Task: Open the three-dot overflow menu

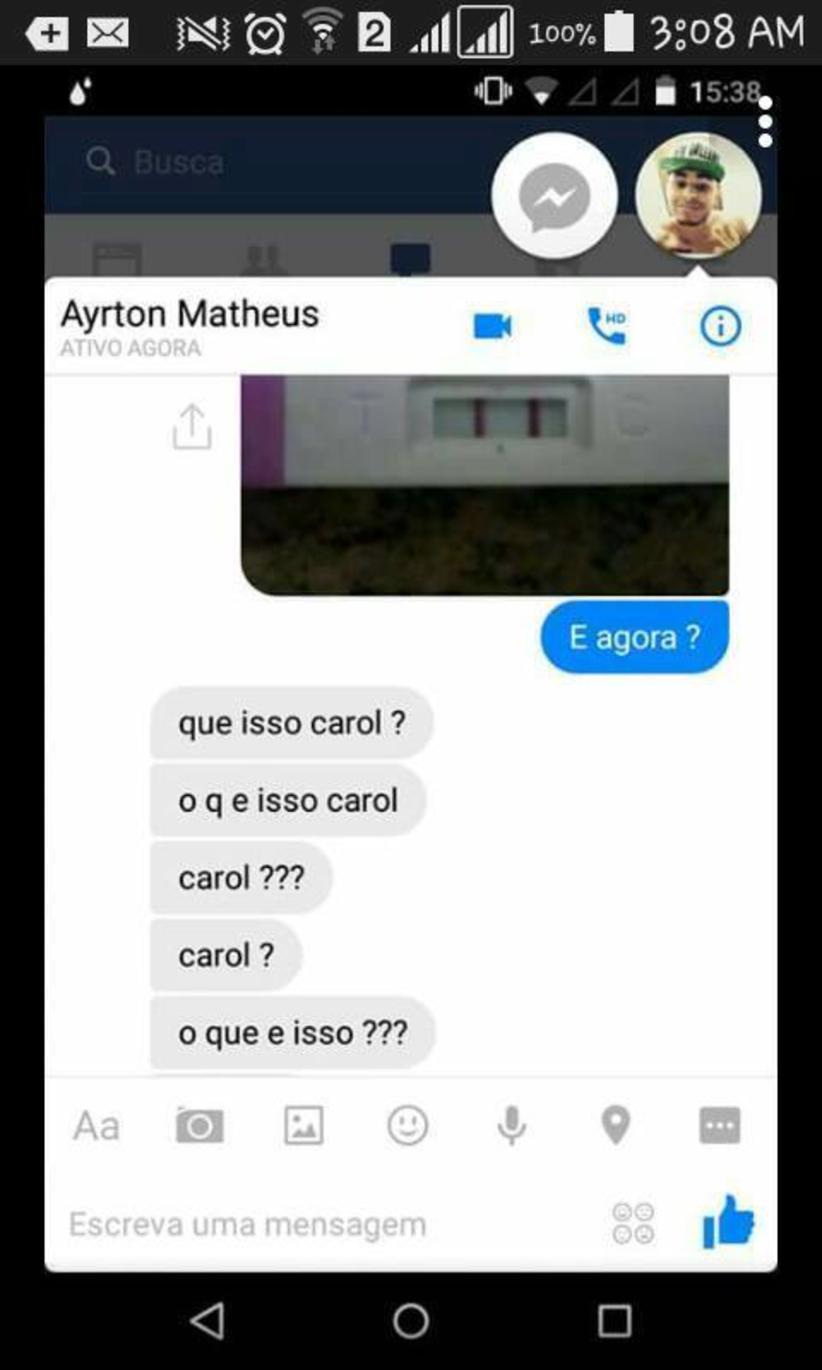Action: (765, 123)
